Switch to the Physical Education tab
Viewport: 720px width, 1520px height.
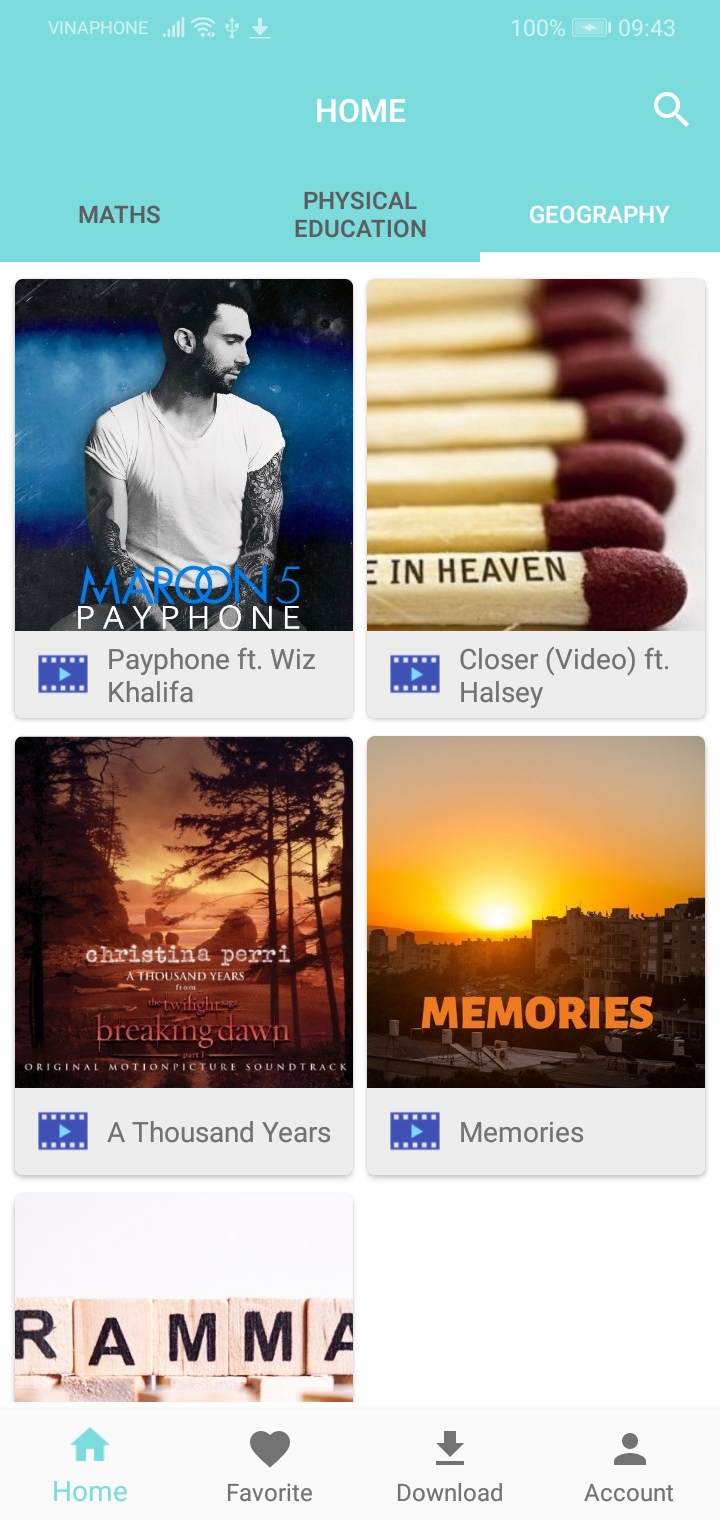coord(360,214)
